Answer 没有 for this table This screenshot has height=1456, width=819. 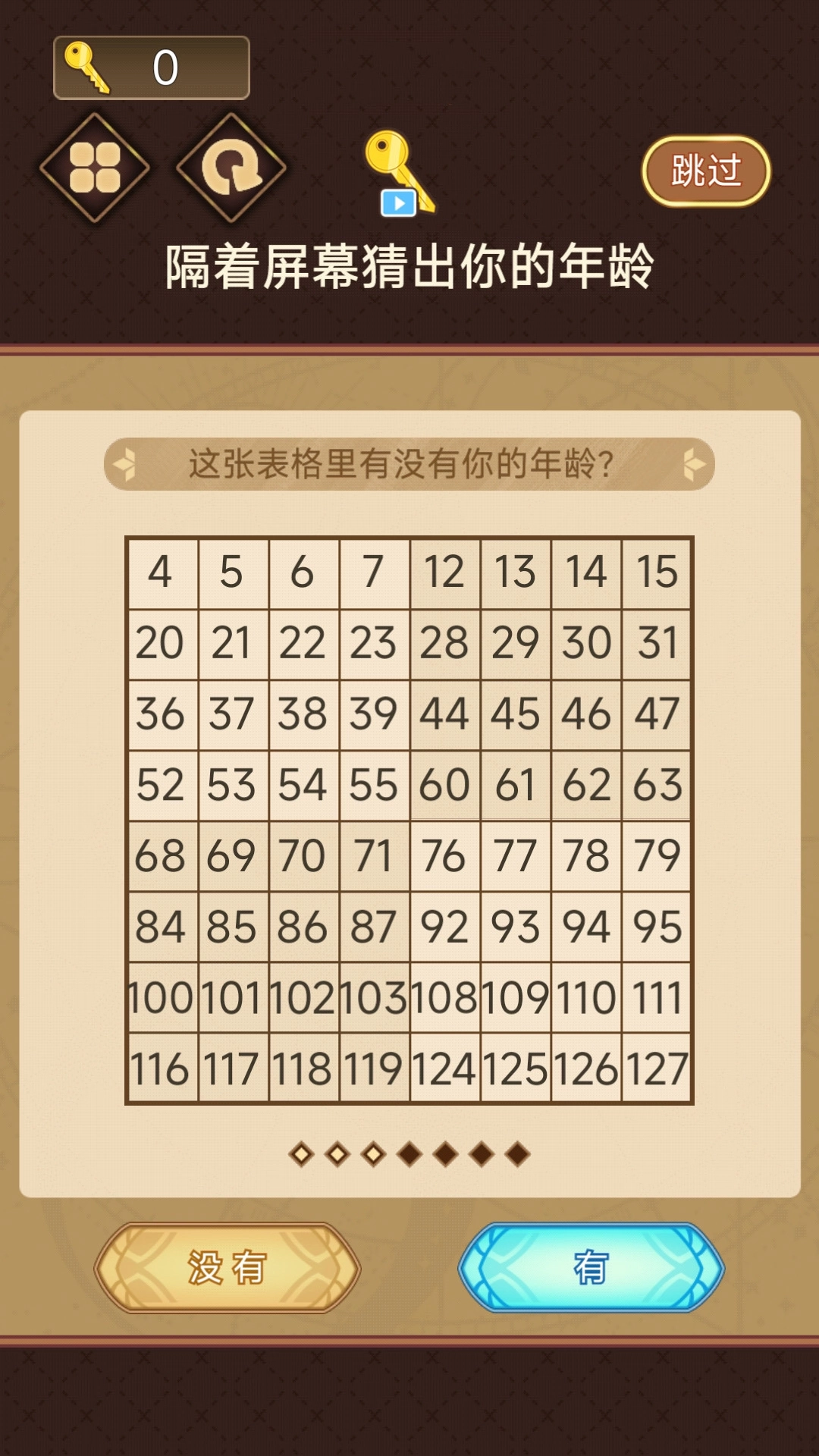coord(227,1267)
